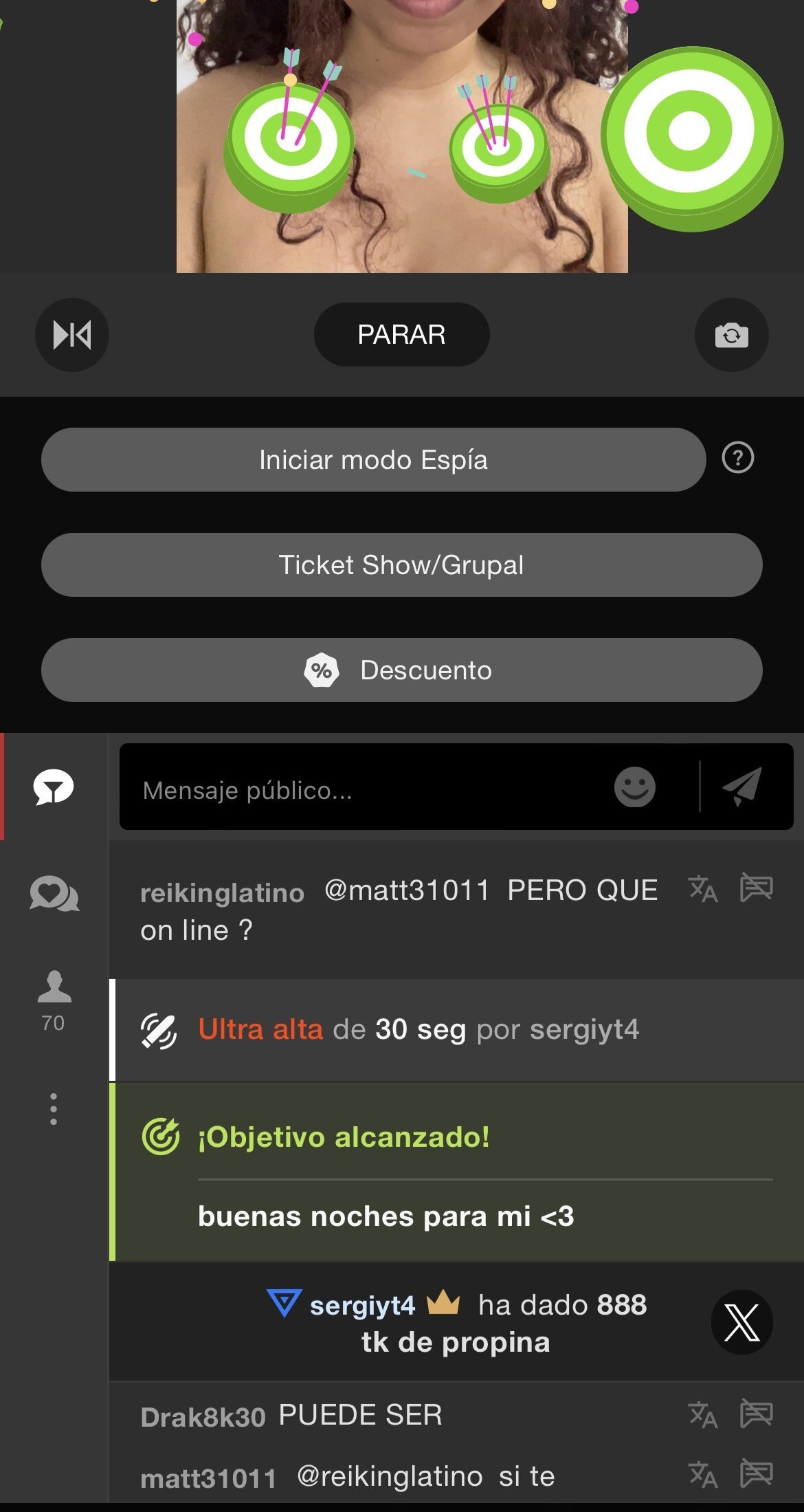The width and height of the screenshot is (804, 1512).
Task: Open the private messages tab
Action: tap(54, 894)
